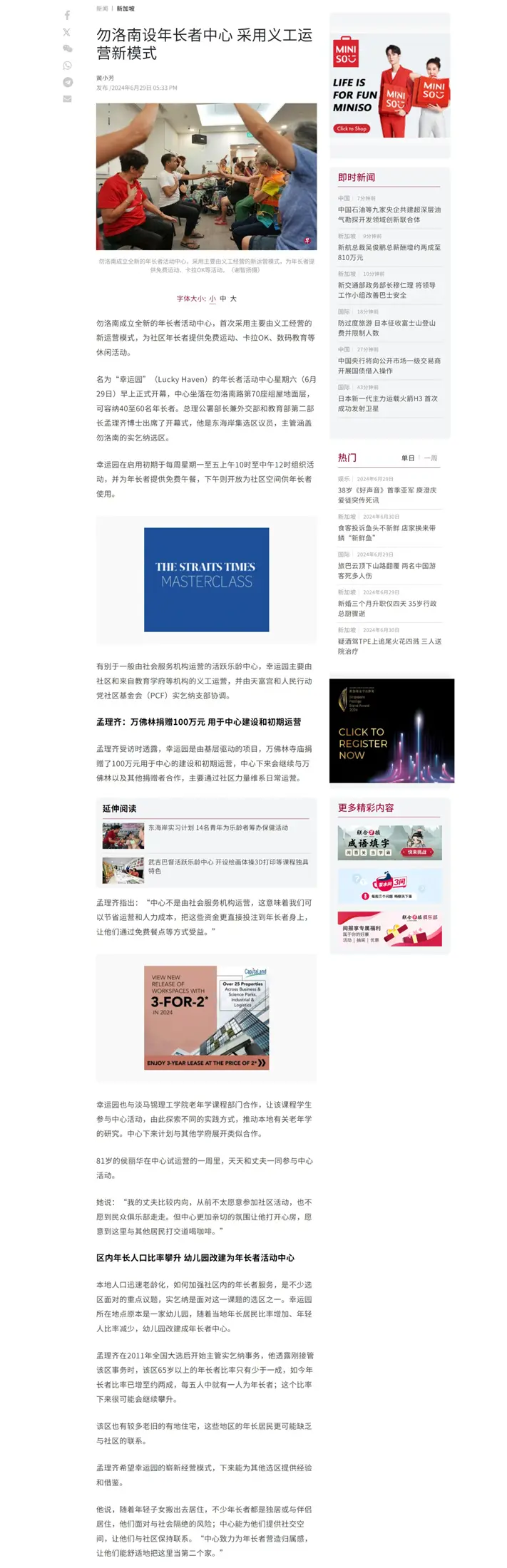The width and height of the screenshot is (507, 1568).
Task: Open author 黄小芳 page
Action: click(105, 78)
